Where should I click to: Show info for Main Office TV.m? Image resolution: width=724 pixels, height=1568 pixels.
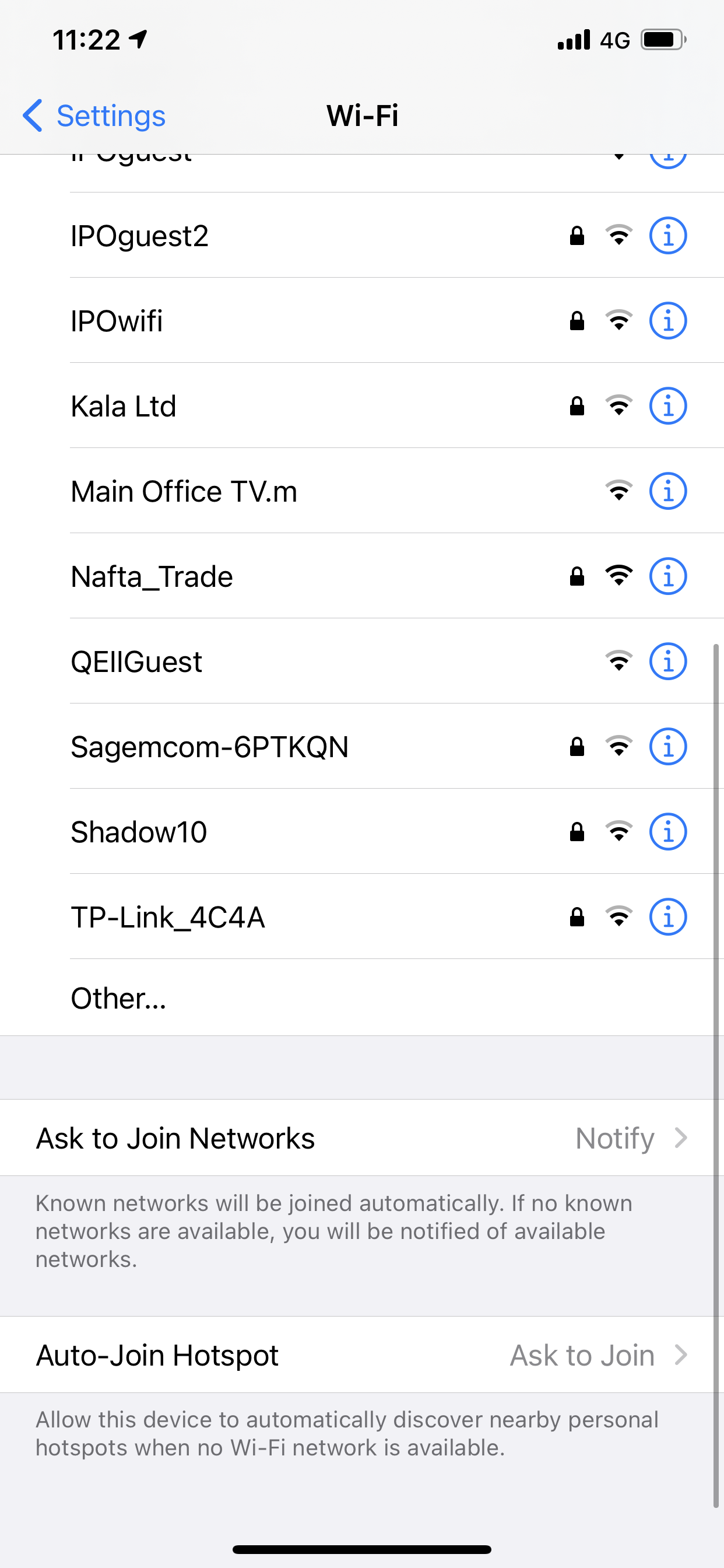pyautogui.click(x=668, y=491)
